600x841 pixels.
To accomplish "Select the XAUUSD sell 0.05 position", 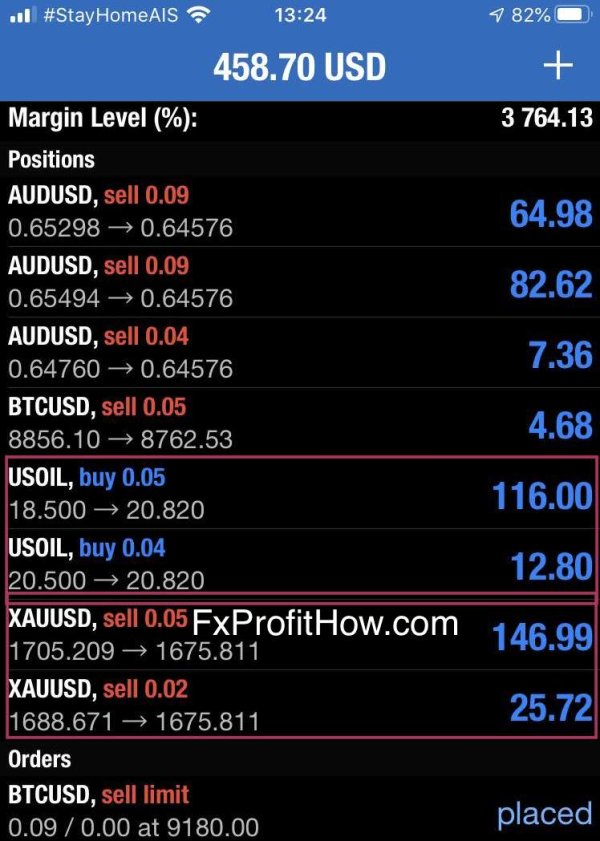I will coord(300,636).
